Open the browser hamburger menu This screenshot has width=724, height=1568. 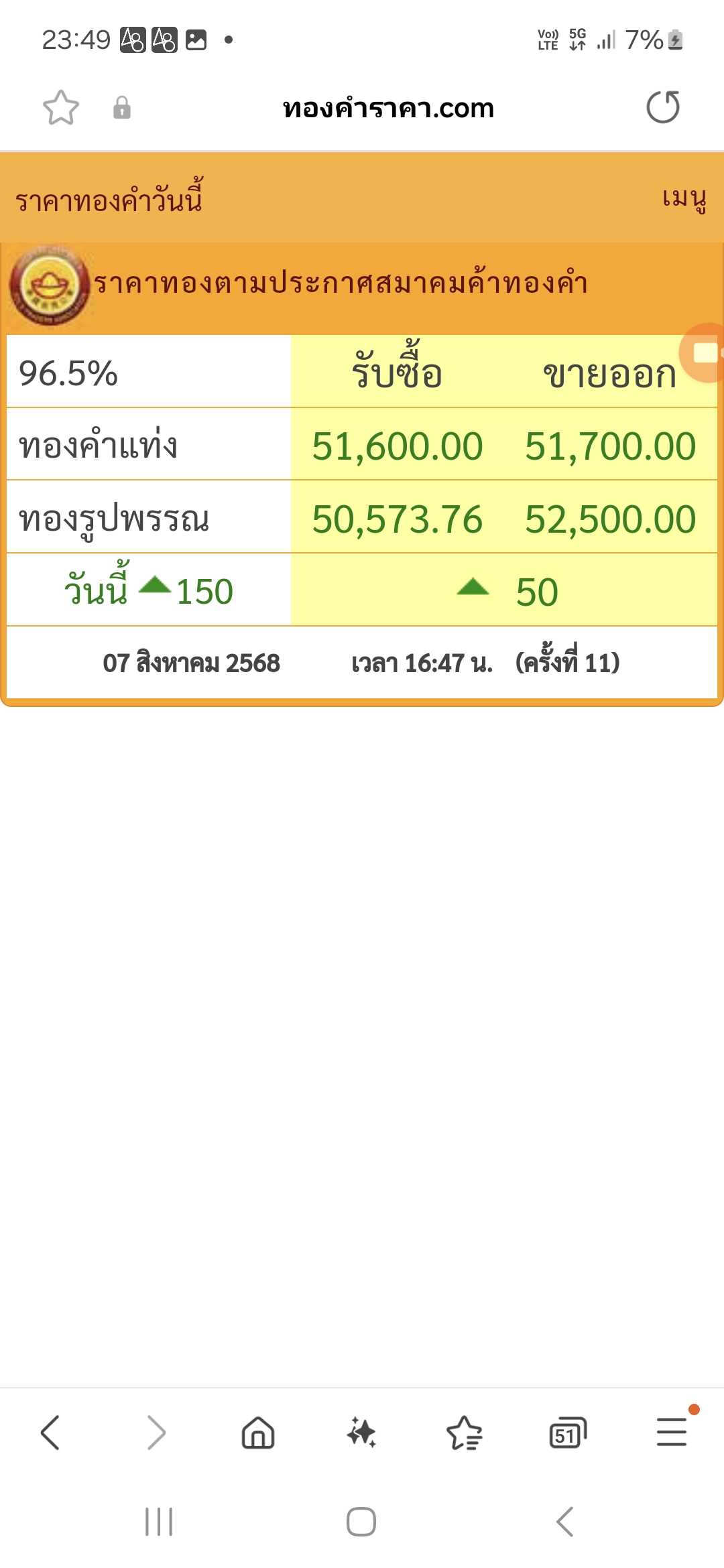(672, 1432)
